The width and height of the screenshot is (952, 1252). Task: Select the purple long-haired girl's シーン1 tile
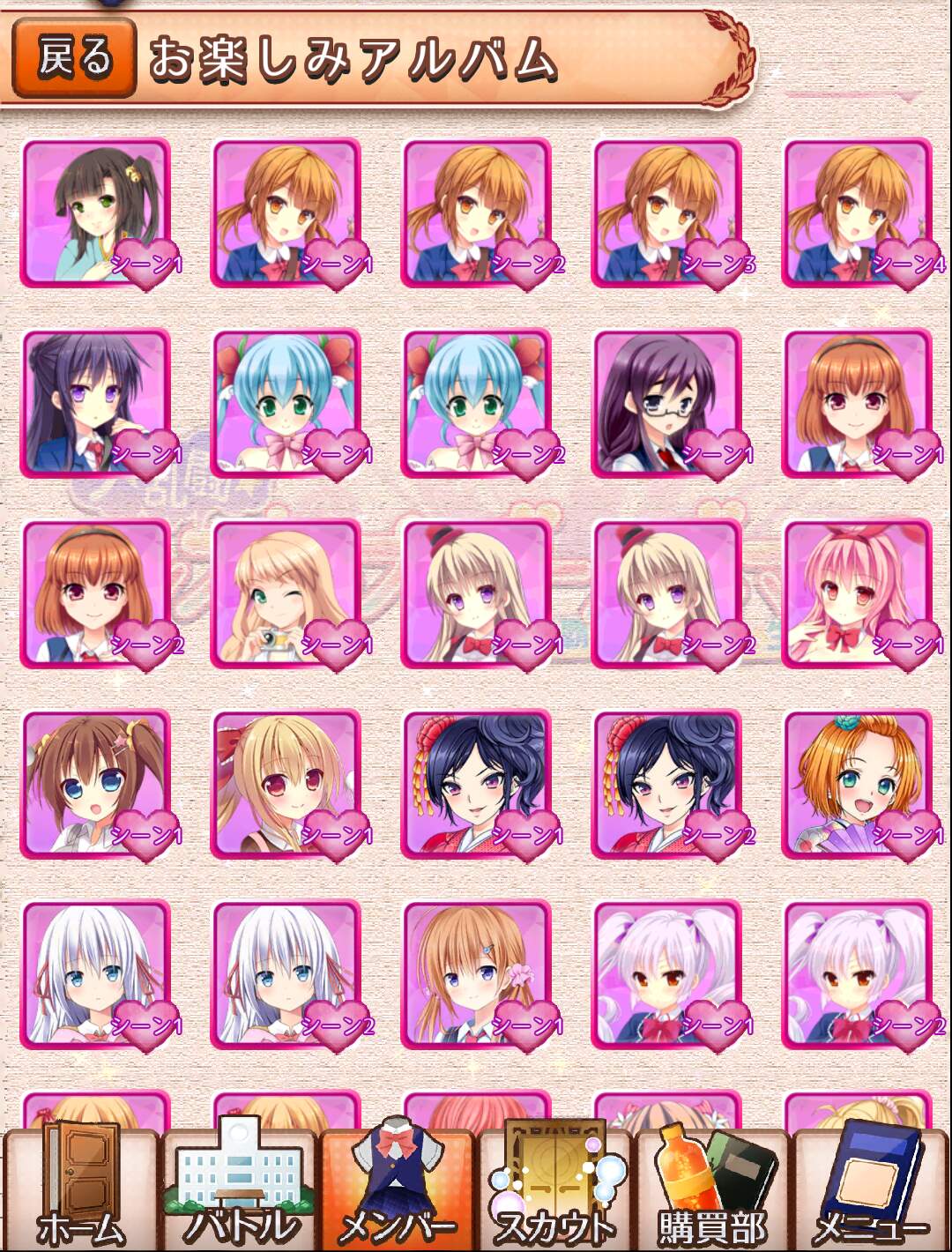coord(95,404)
